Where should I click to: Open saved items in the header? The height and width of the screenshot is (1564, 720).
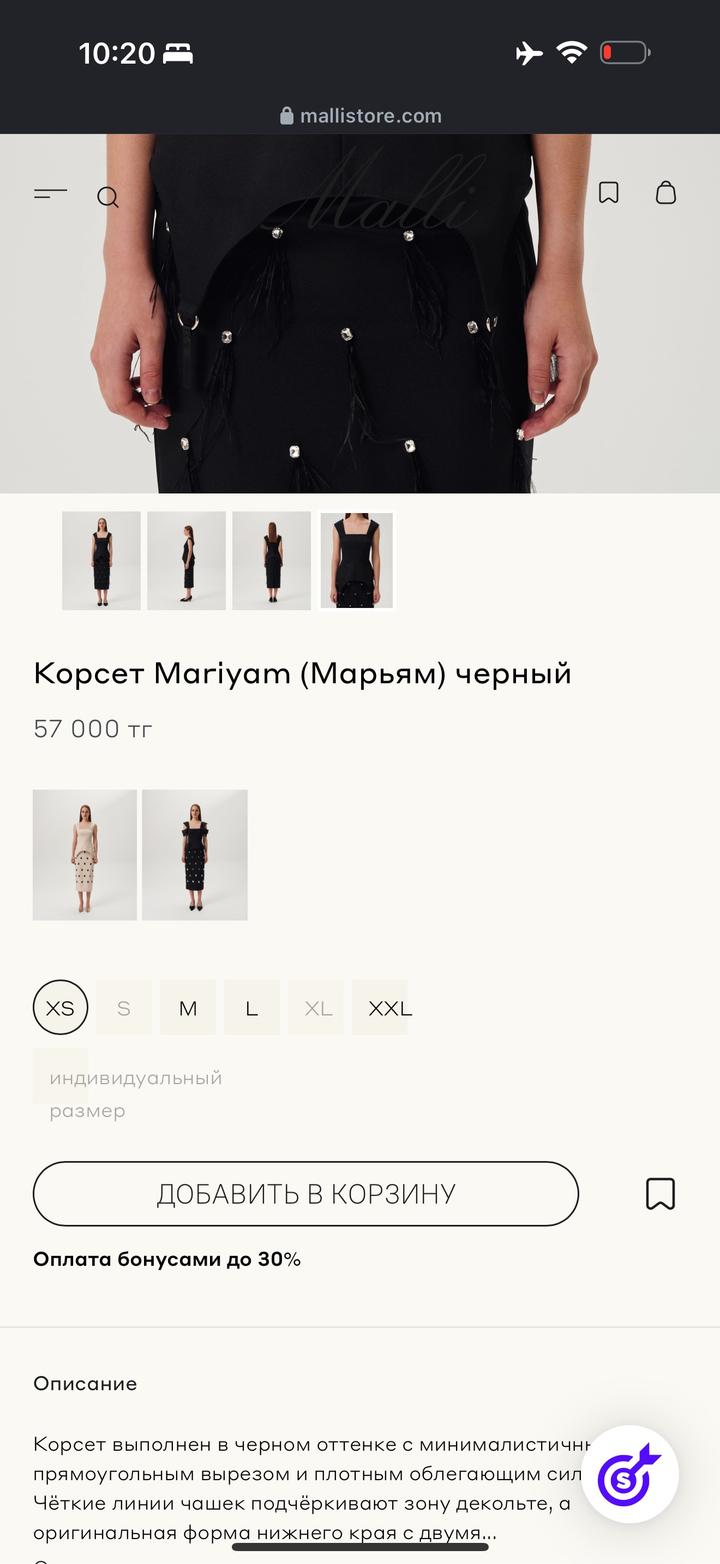(x=608, y=193)
